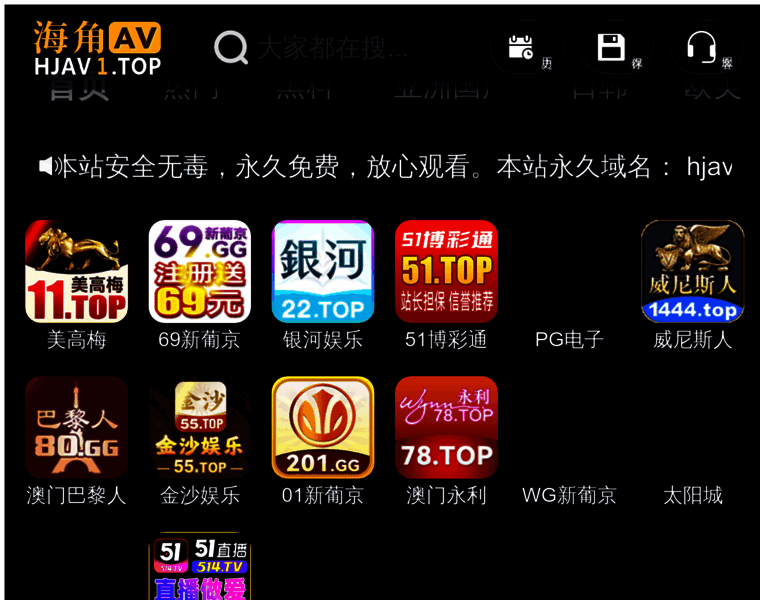The height and width of the screenshot is (600, 760).
Task: Tap the save floppy disk icon
Action: (611, 47)
